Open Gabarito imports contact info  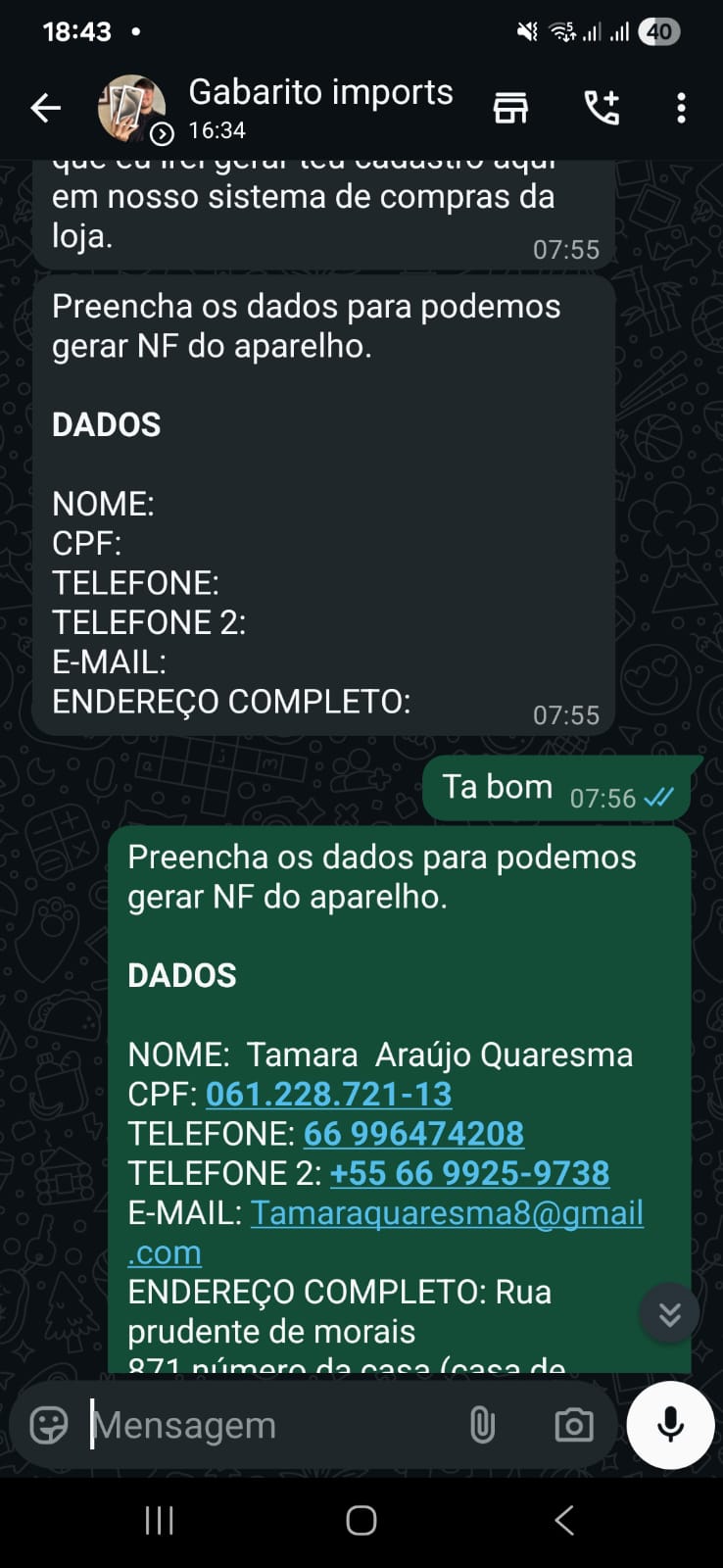click(320, 108)
